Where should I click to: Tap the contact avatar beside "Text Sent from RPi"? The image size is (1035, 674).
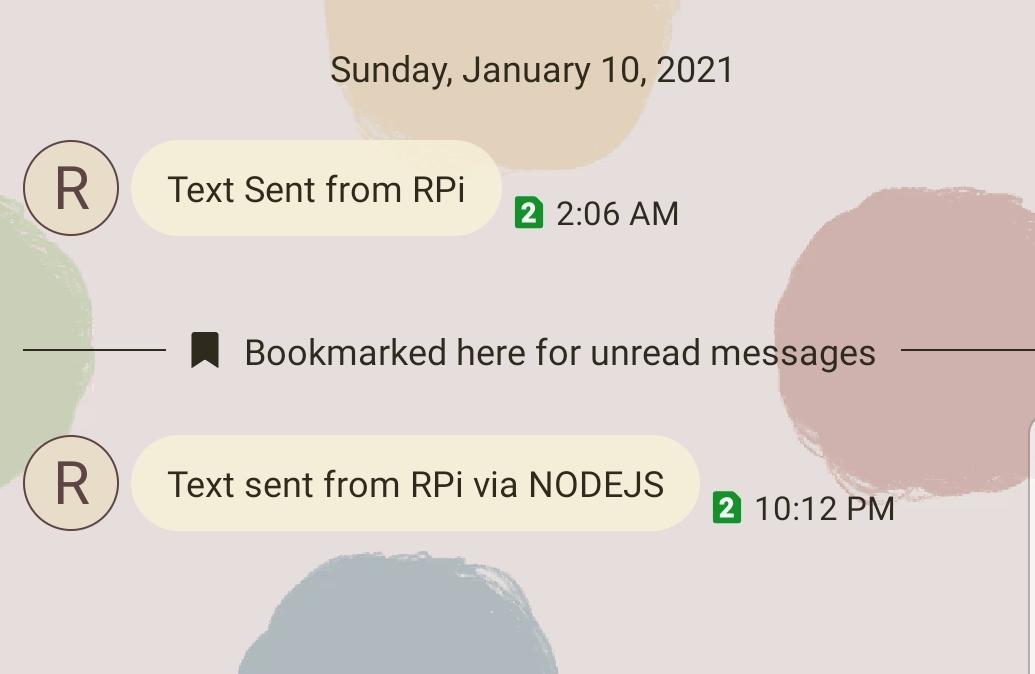(x=71, y=188)
